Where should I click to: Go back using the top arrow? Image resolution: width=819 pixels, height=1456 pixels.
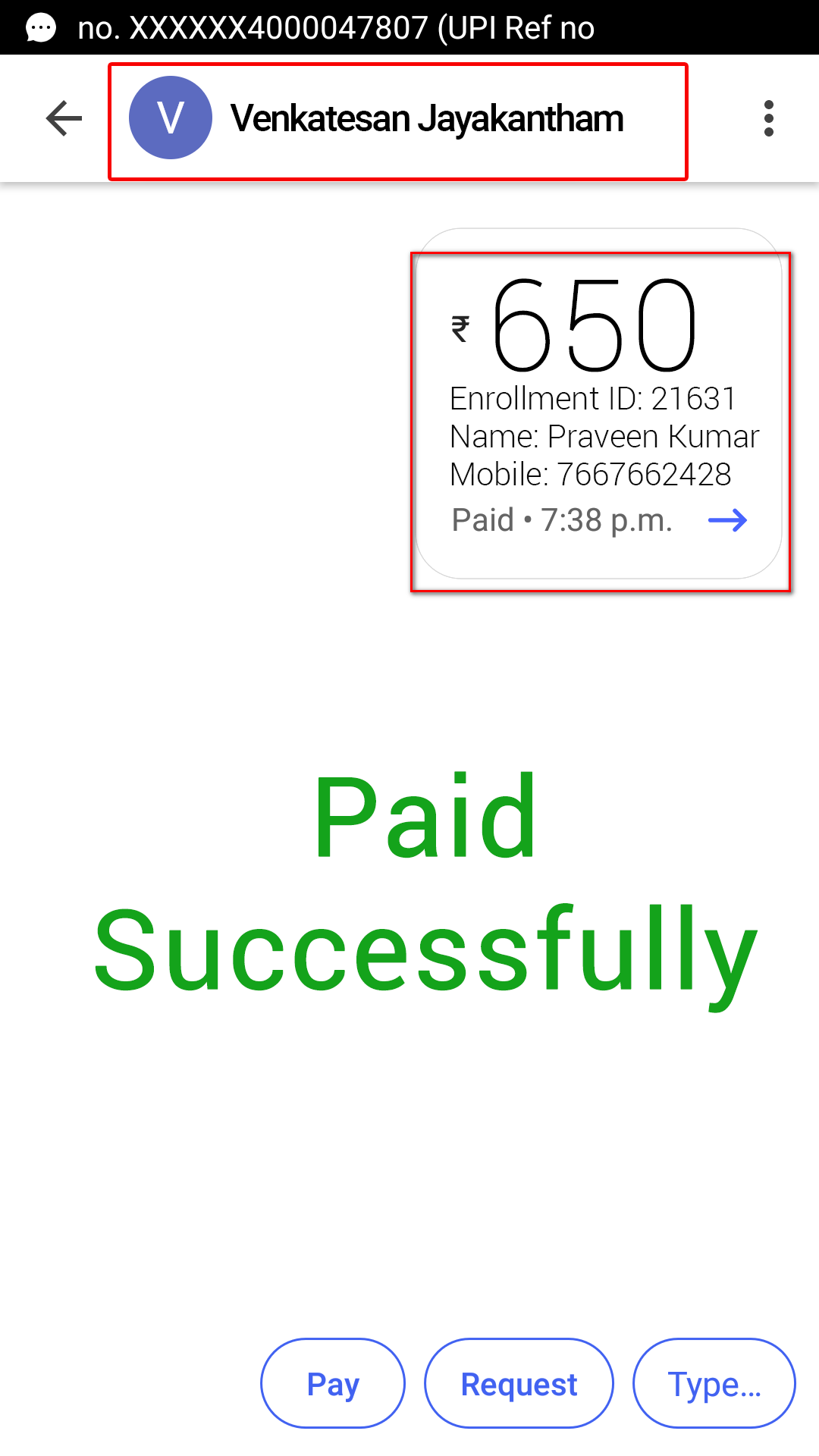point(64,119)
